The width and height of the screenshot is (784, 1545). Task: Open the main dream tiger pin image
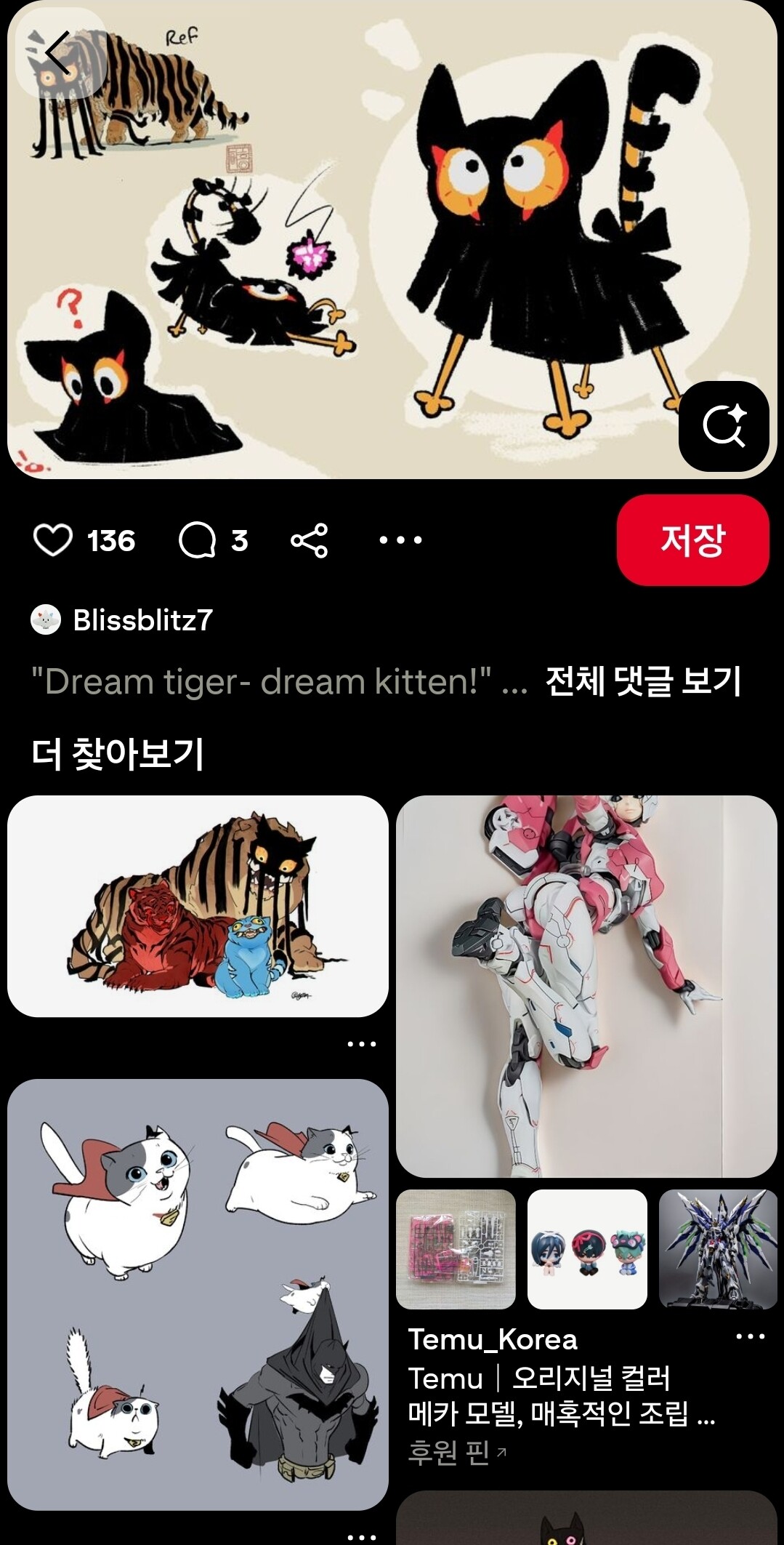(392, 240)
